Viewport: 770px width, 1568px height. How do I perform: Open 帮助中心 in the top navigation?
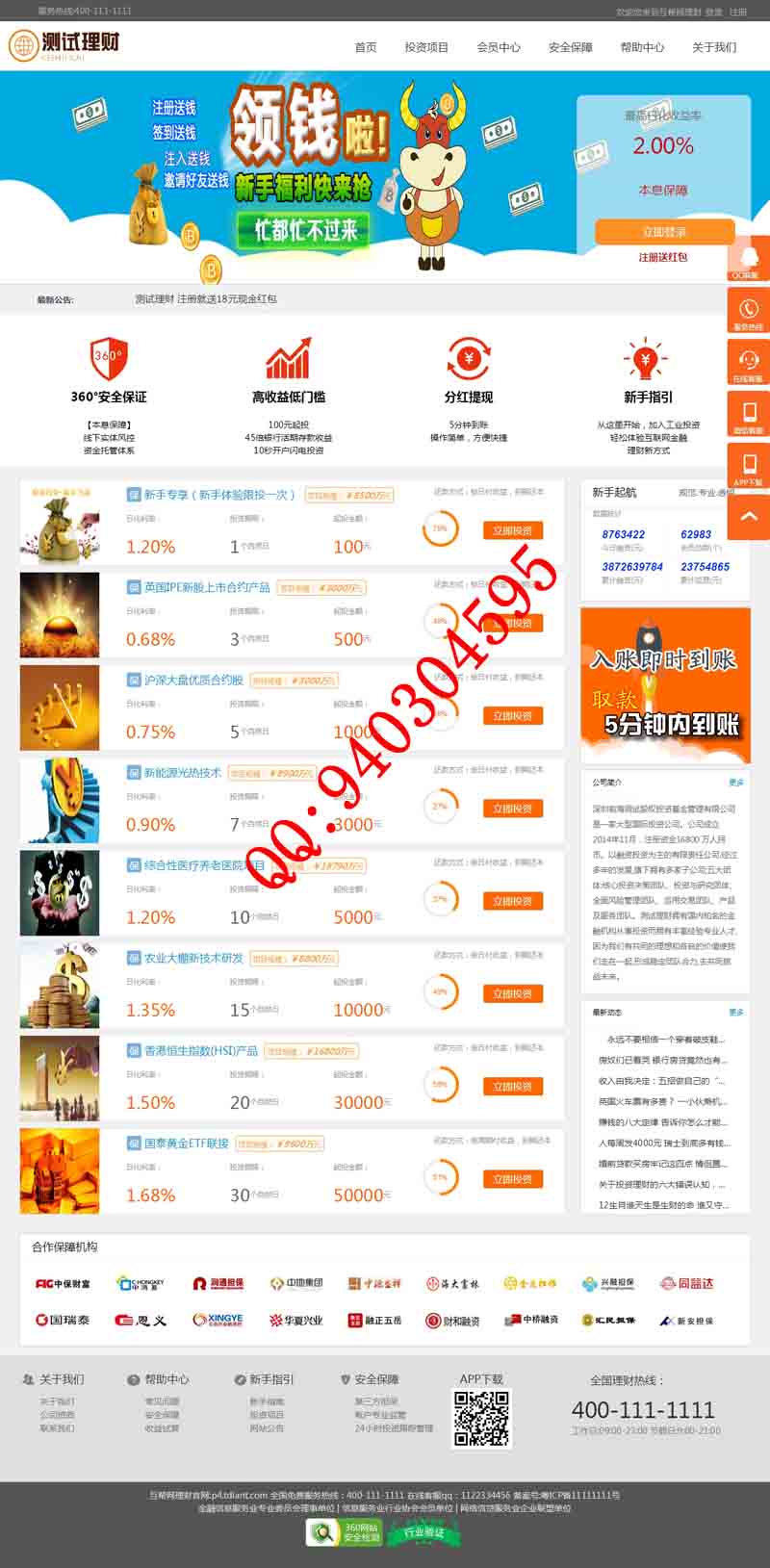tap(642, 47)
